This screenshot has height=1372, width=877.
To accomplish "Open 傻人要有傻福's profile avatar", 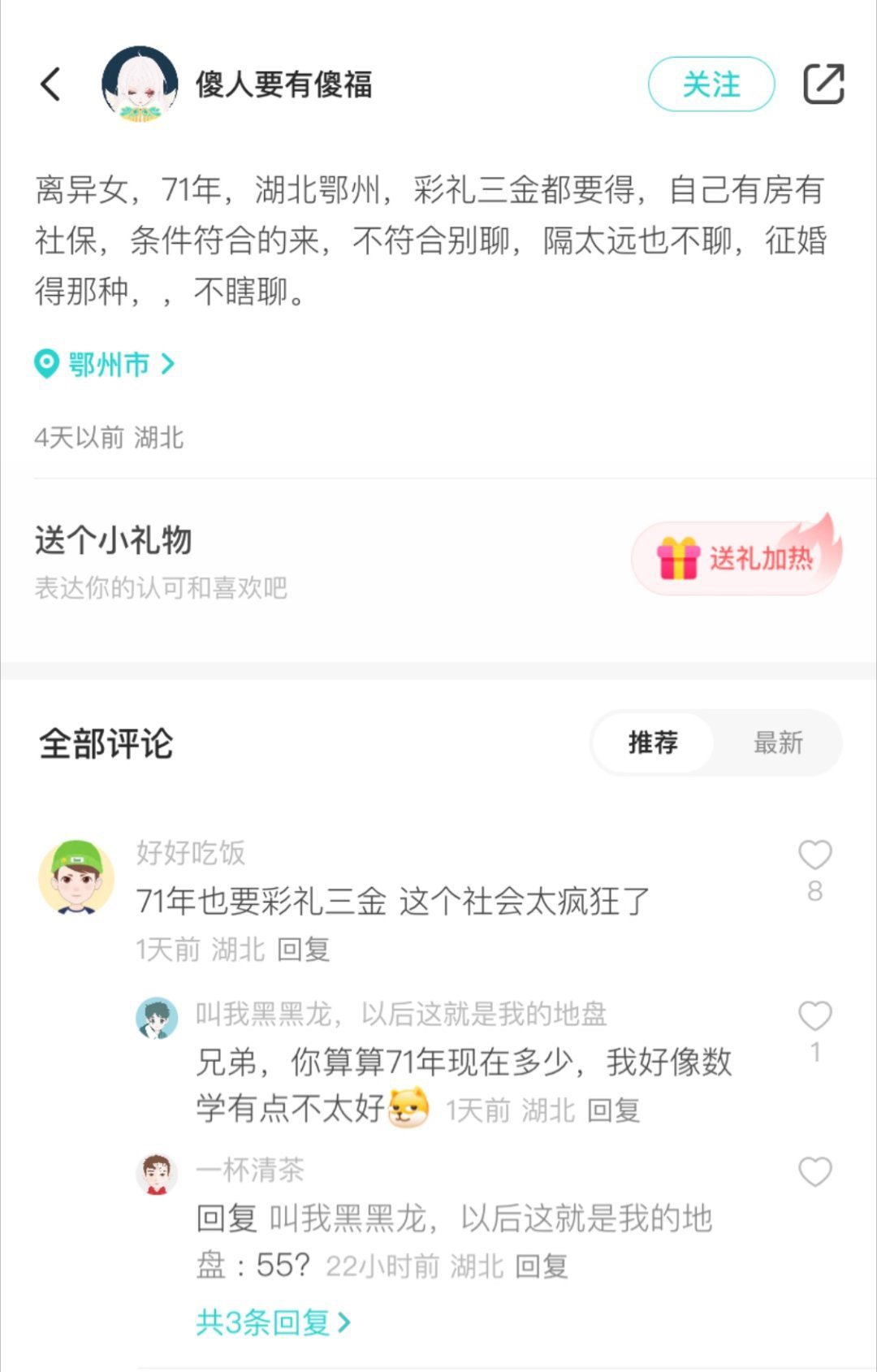I will (x=140, y=84).
